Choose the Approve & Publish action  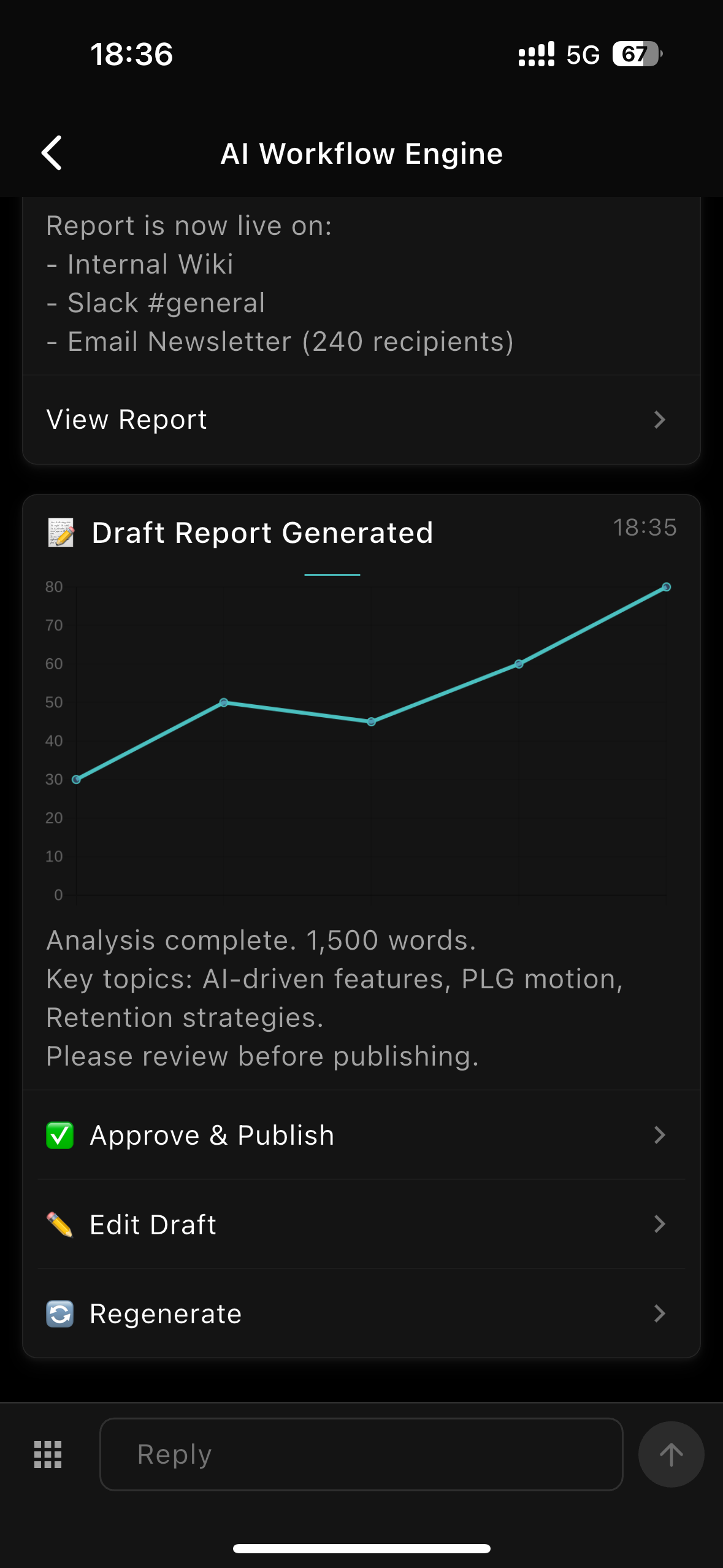click(212, 1134)
